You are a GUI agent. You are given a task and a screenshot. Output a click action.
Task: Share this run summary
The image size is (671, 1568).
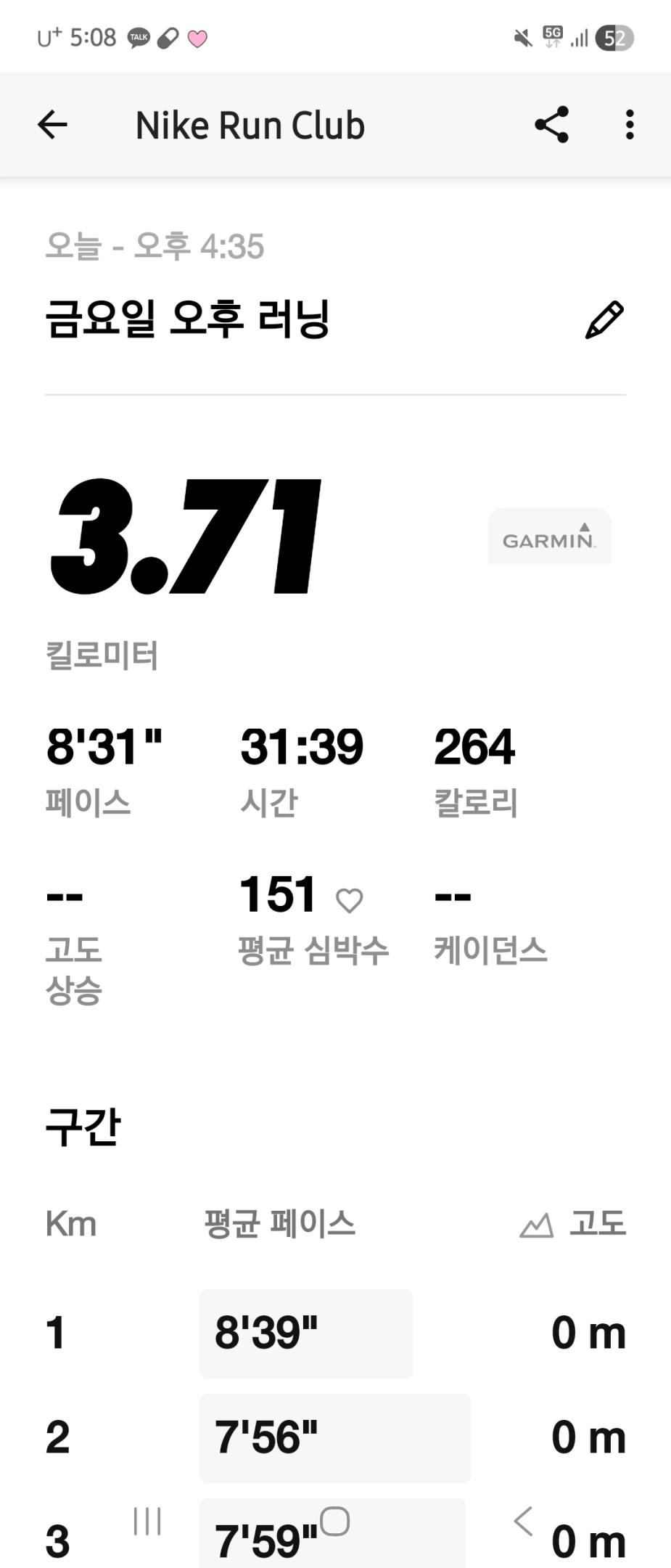pyautogui.click(x=551, y=125)
